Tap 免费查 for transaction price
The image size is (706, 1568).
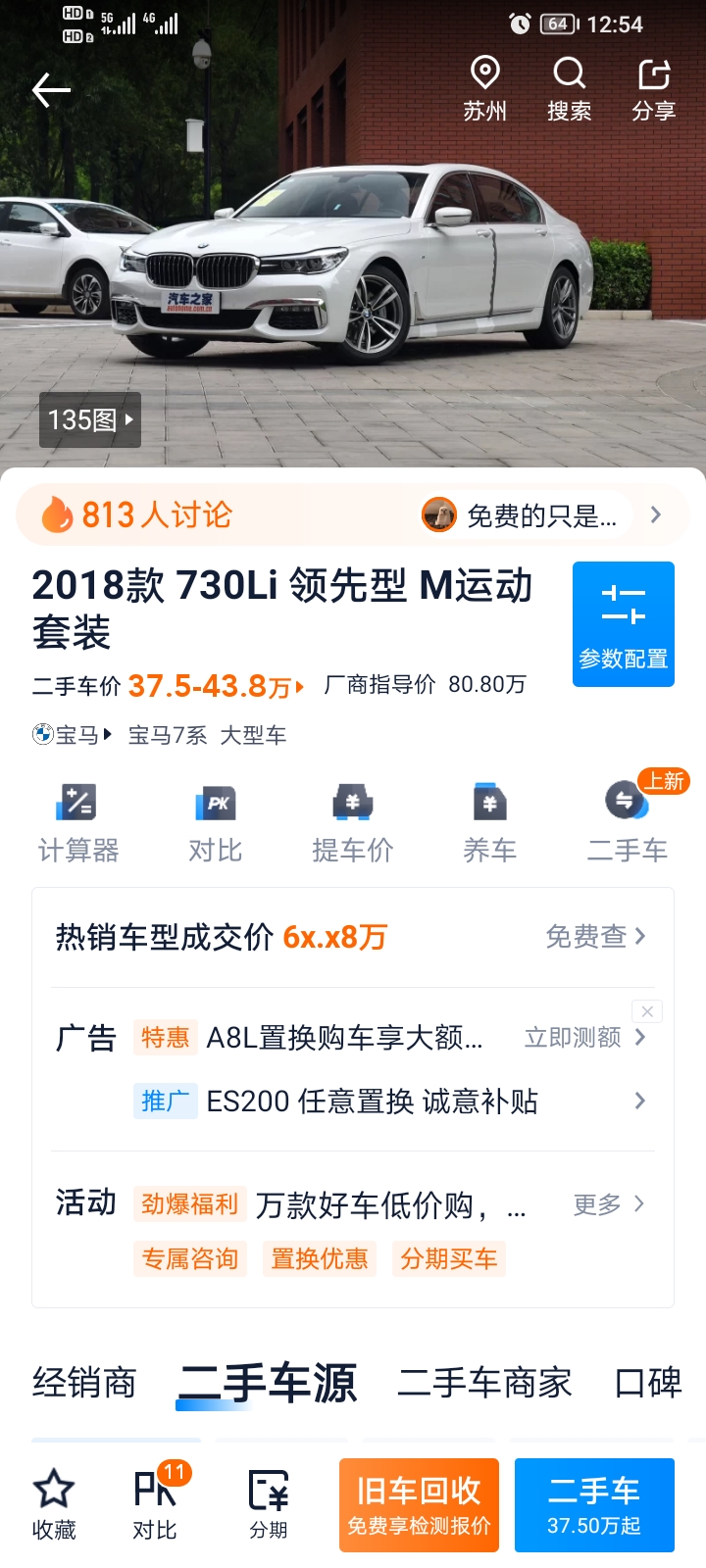595,937
